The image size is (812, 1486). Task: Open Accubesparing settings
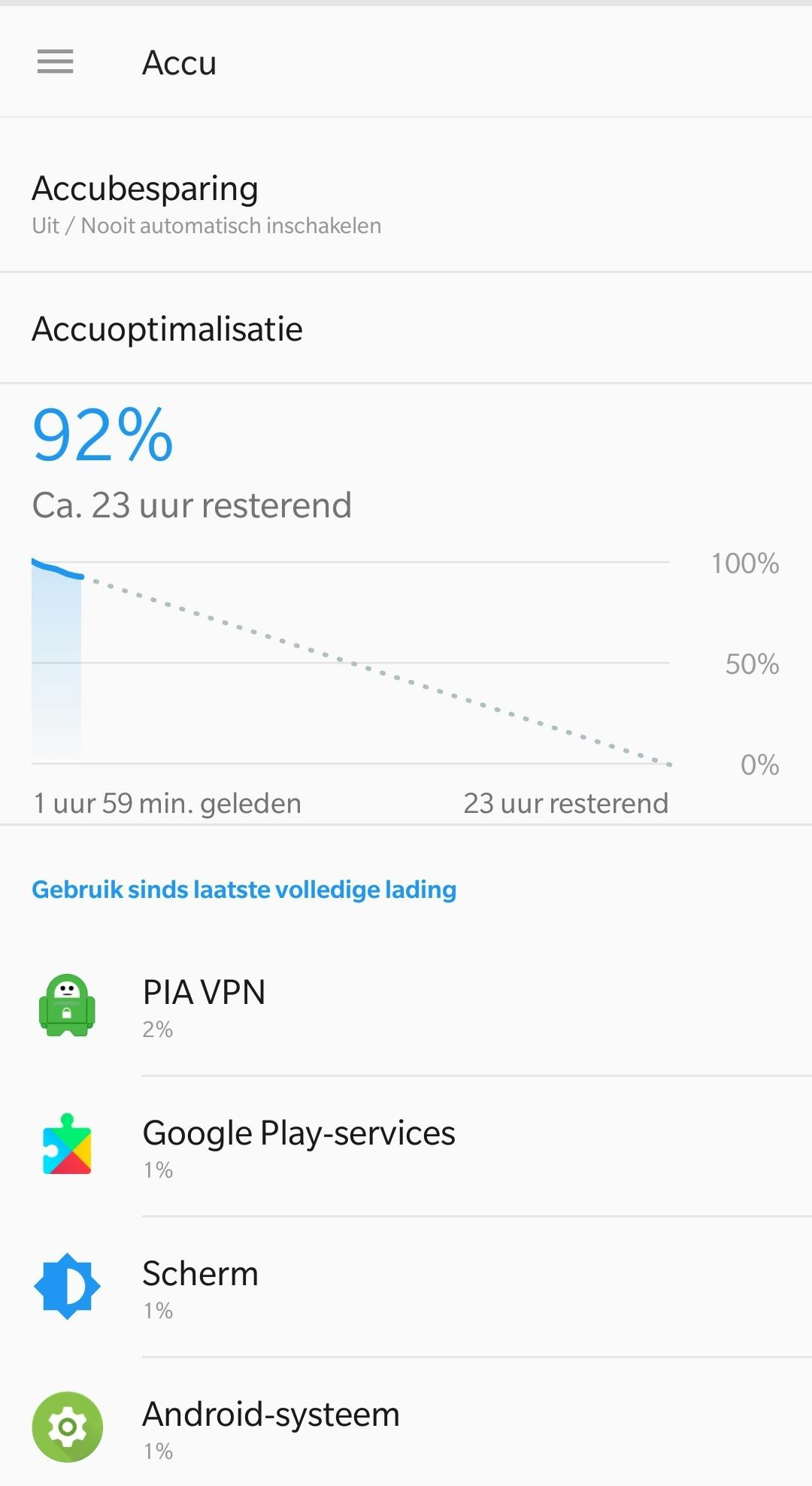tap(406, 203)
